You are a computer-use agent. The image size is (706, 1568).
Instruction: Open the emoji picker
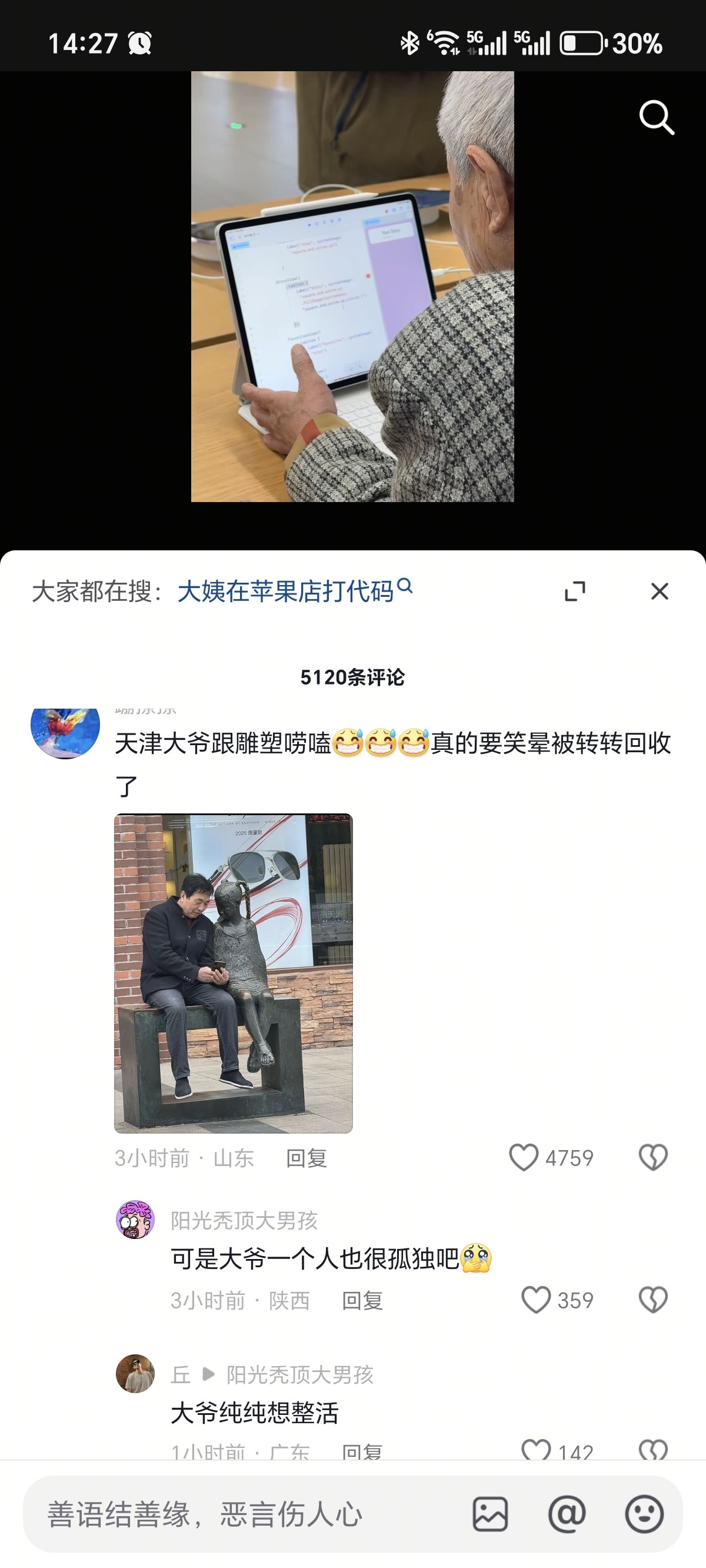644,1514
